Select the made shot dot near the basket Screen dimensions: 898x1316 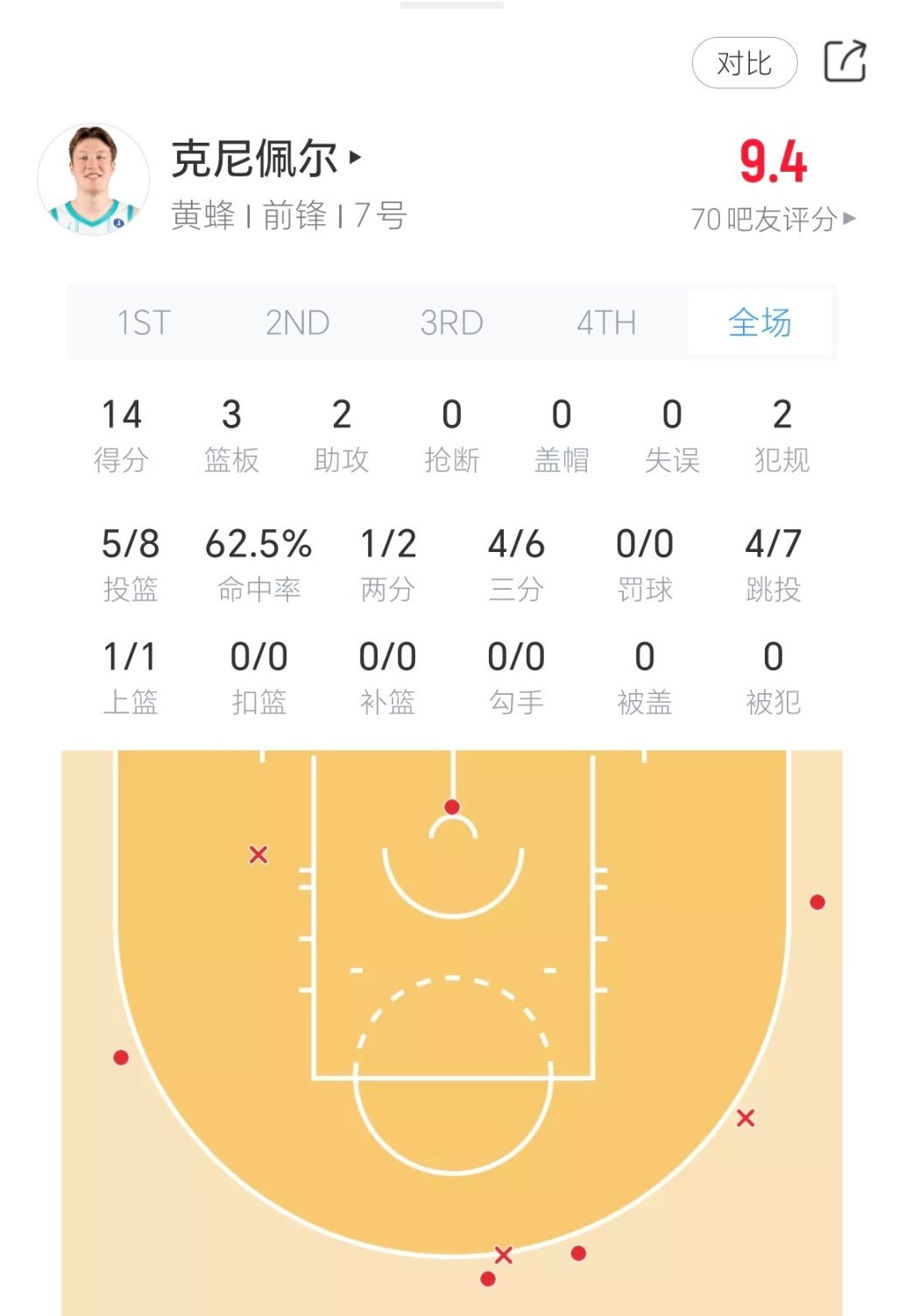pos(450,805)
